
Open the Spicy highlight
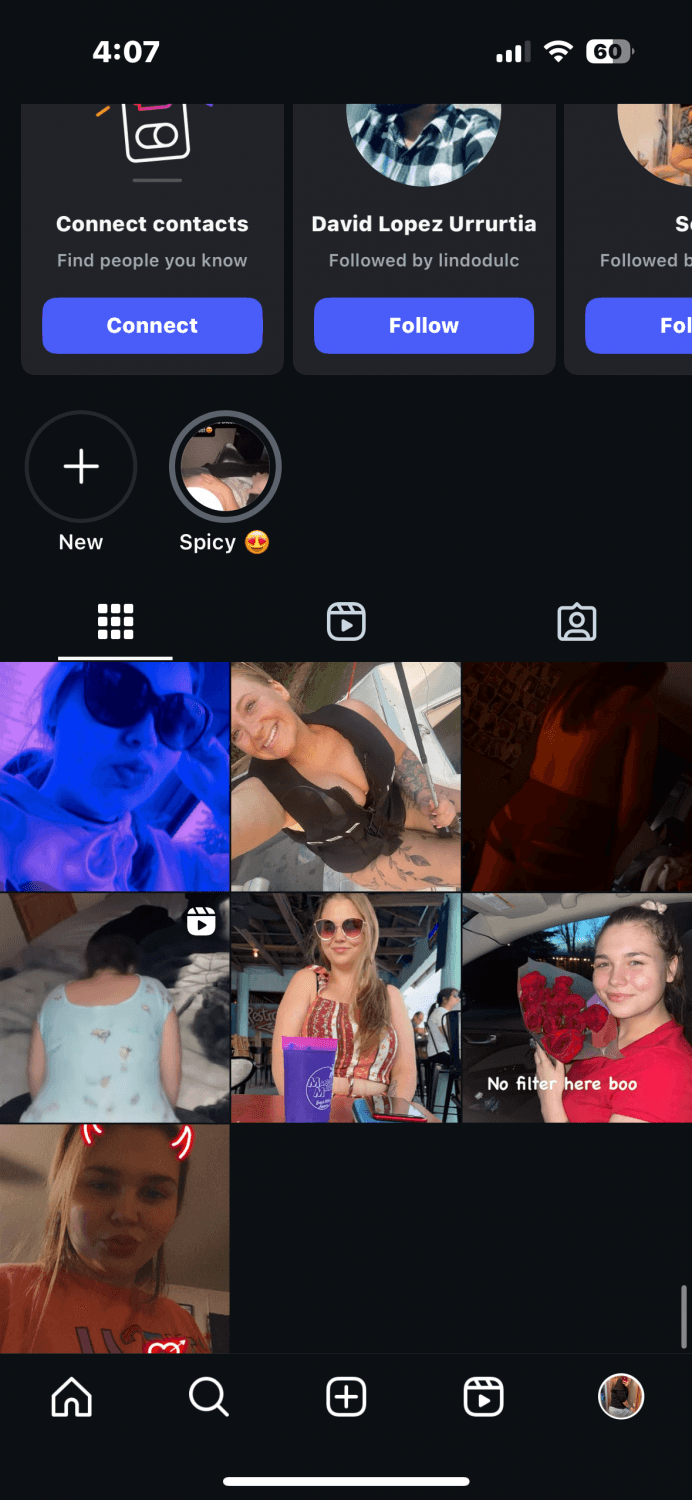tap(225, 467)
